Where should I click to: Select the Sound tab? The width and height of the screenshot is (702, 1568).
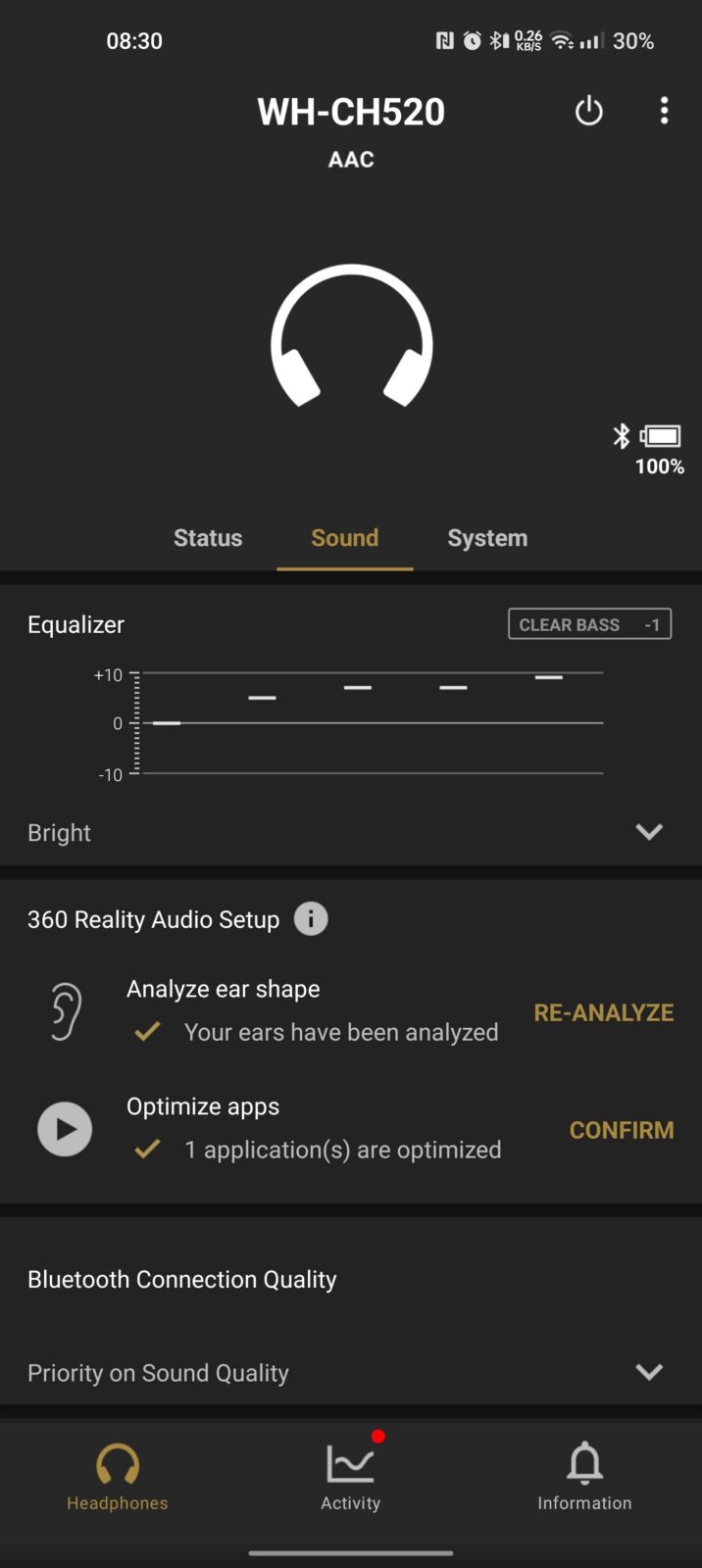tap(344, 538)
